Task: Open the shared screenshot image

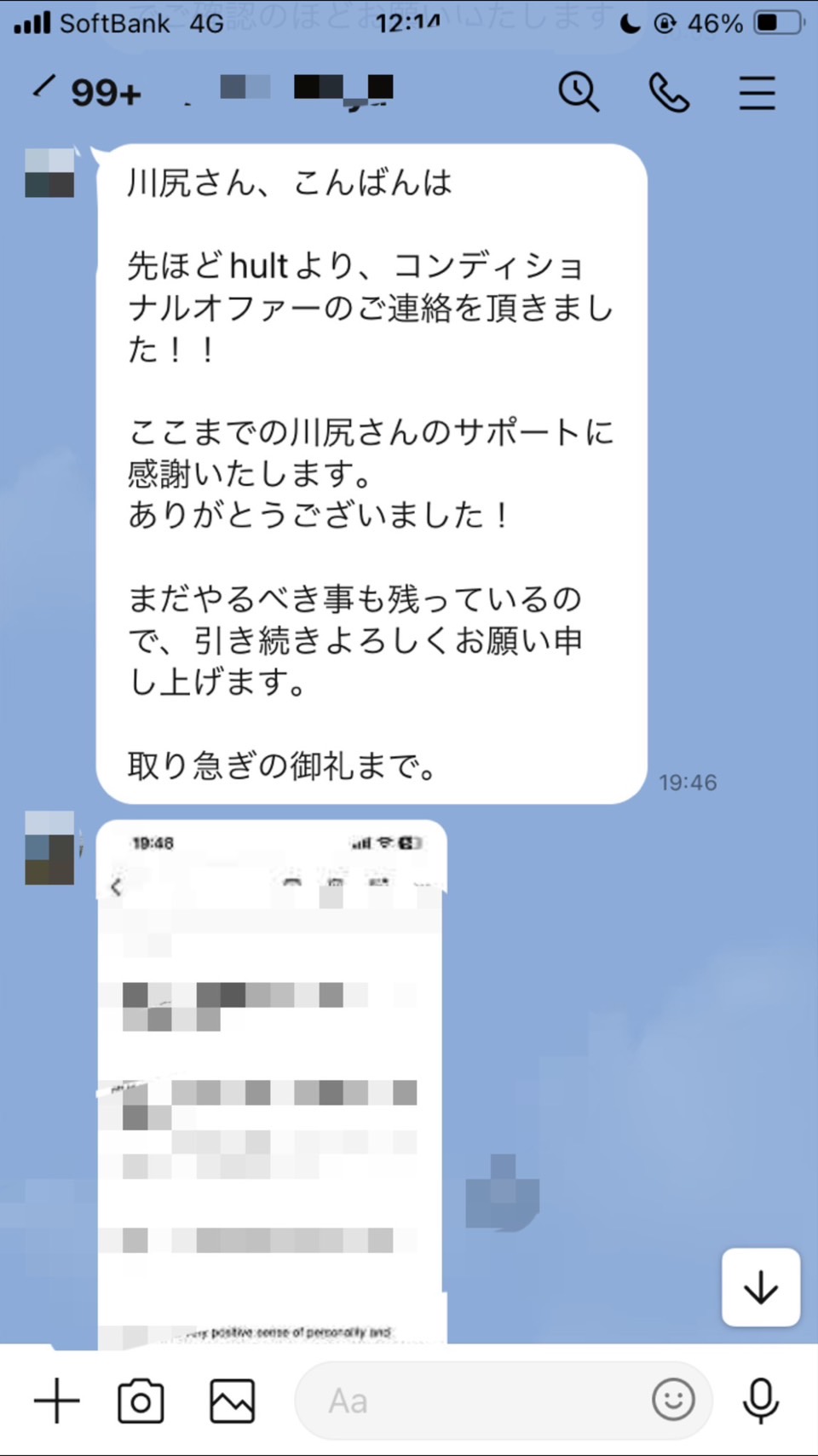Action: point(272,1083)
